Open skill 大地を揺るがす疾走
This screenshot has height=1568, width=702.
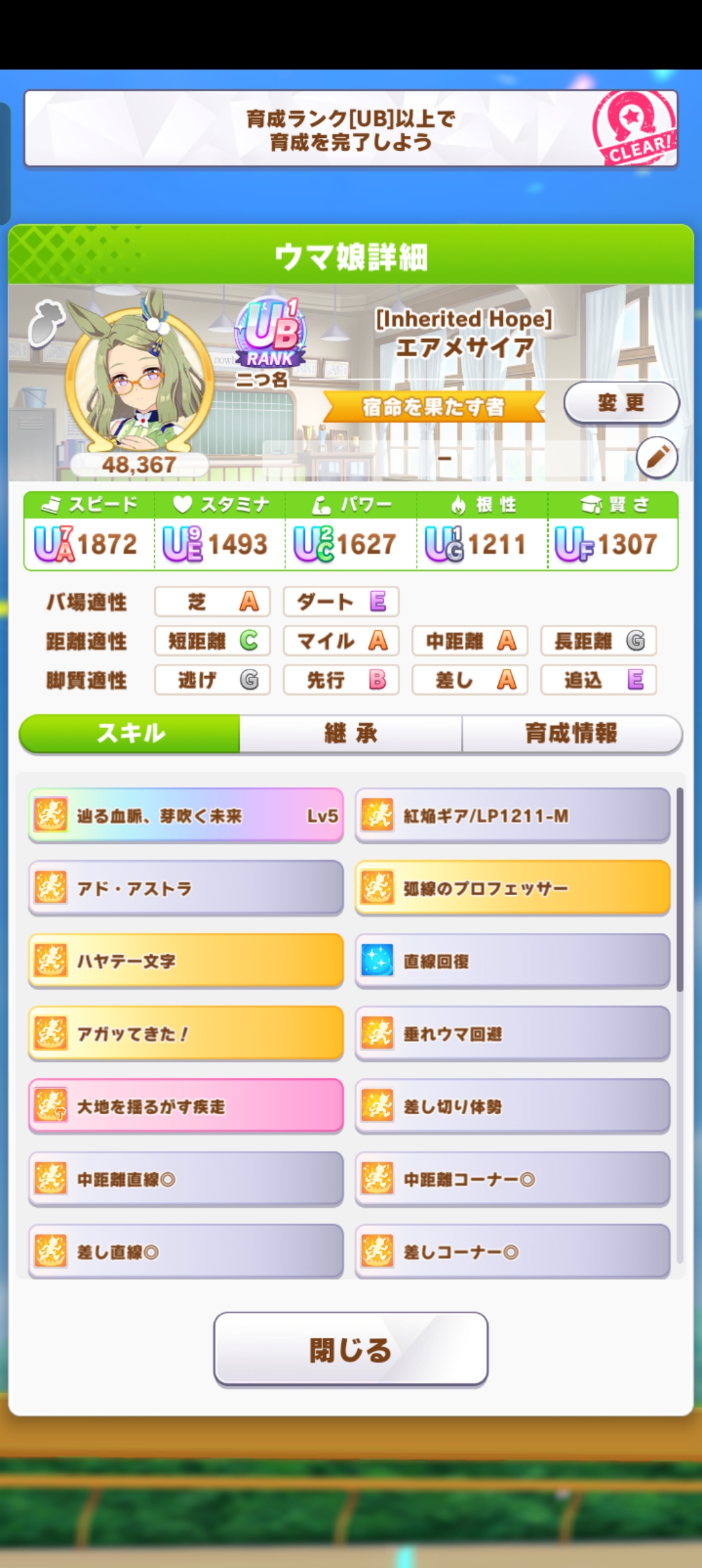click(186, 1106)
